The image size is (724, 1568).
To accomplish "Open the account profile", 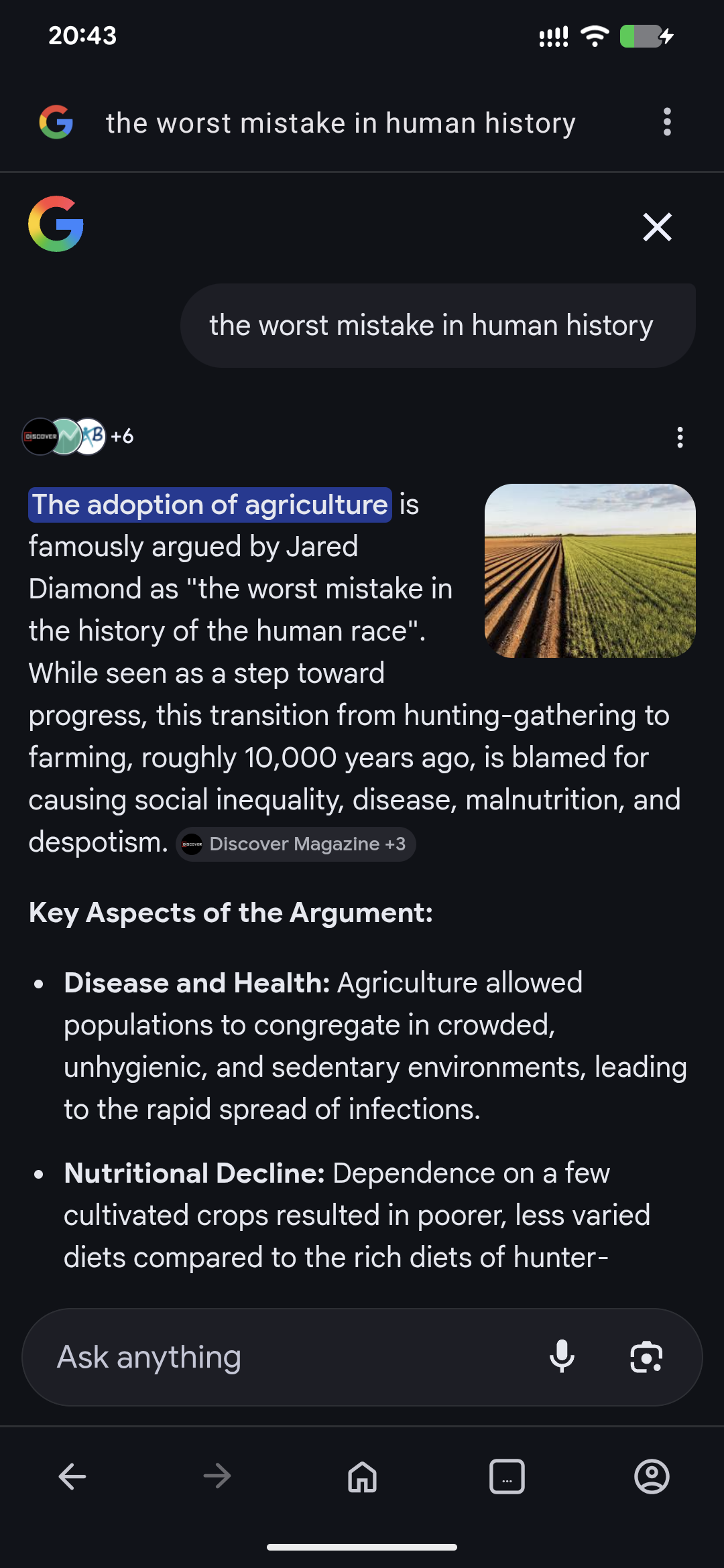I will click(x=652, y=1476).
